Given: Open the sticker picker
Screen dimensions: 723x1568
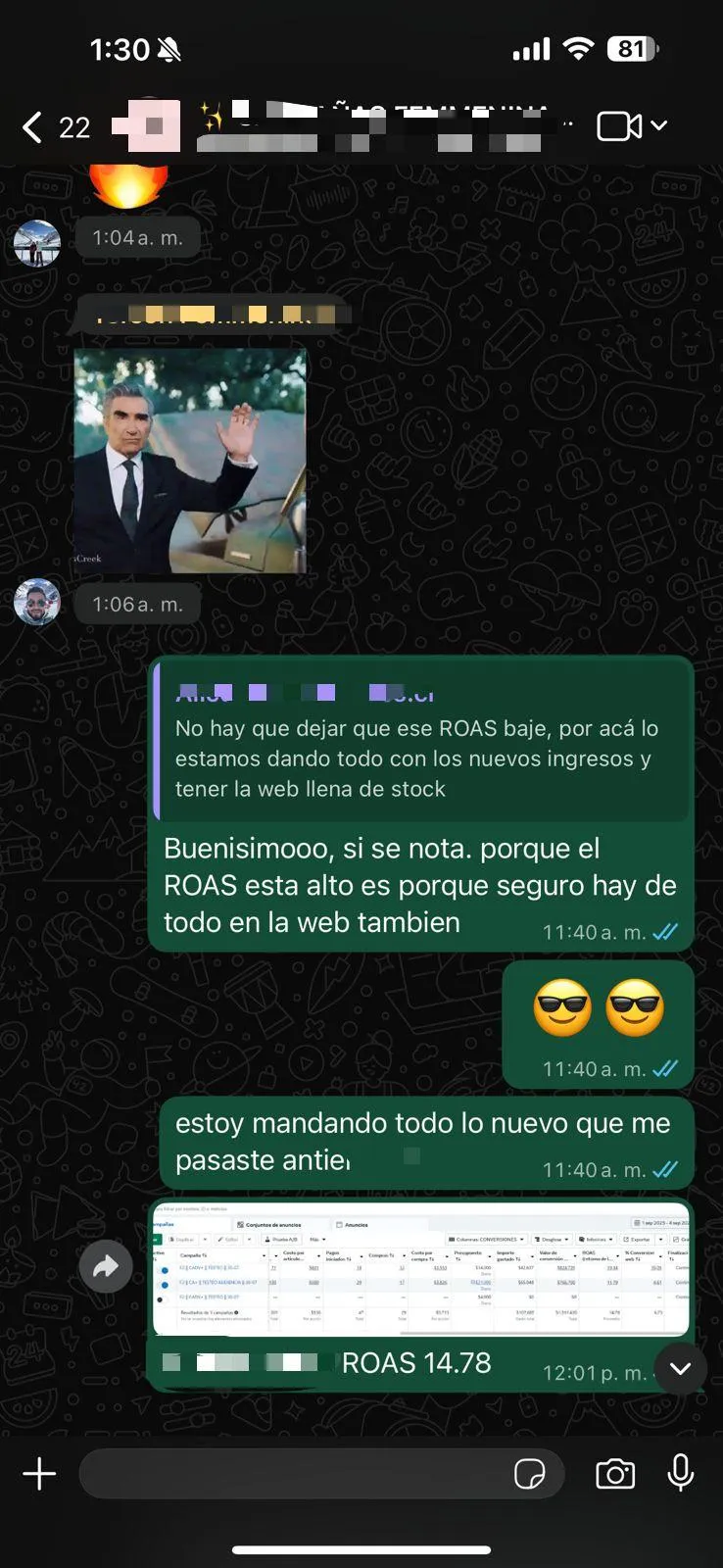Looking at the screenshot, I should 530,1474.
